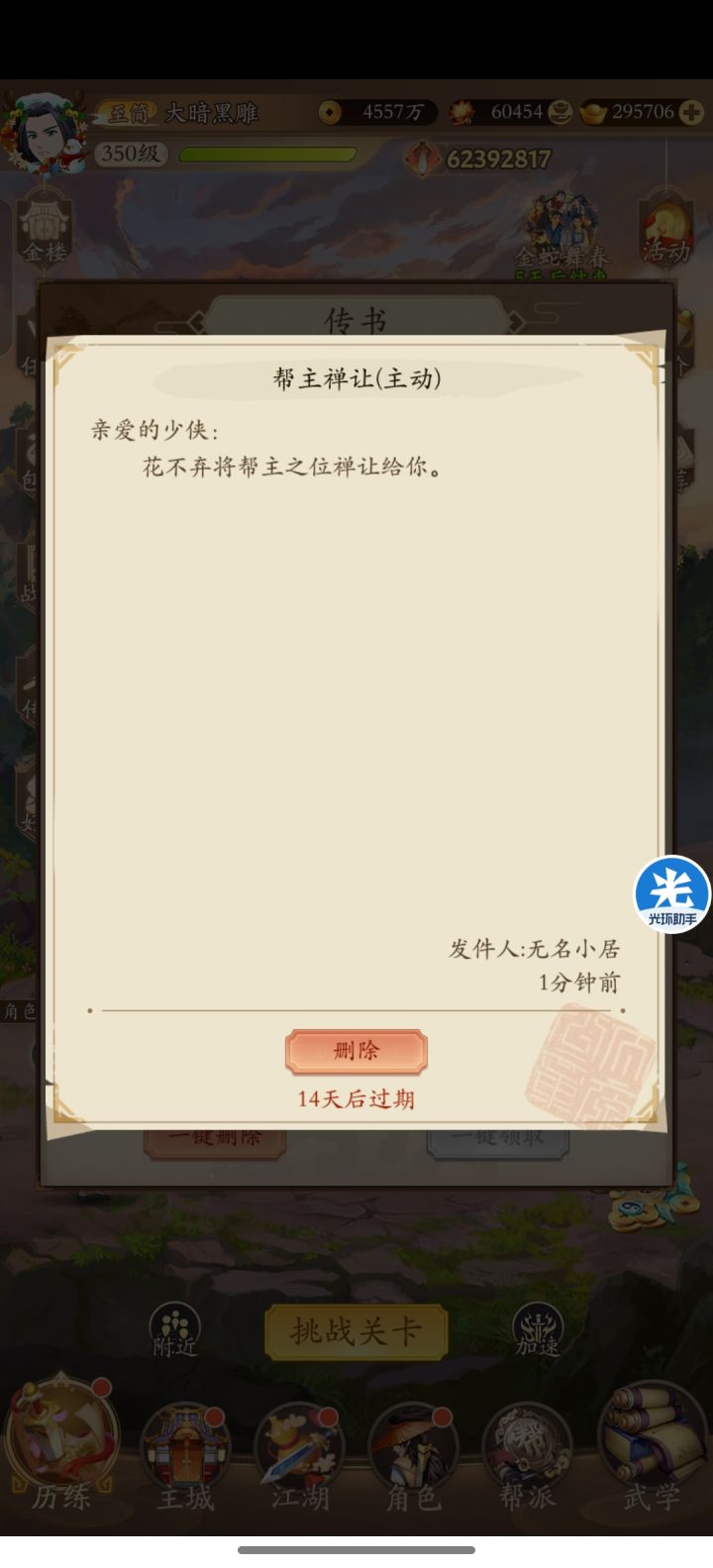Open the next letter with right arrow

pyautogui.click(x=517, y=320)
